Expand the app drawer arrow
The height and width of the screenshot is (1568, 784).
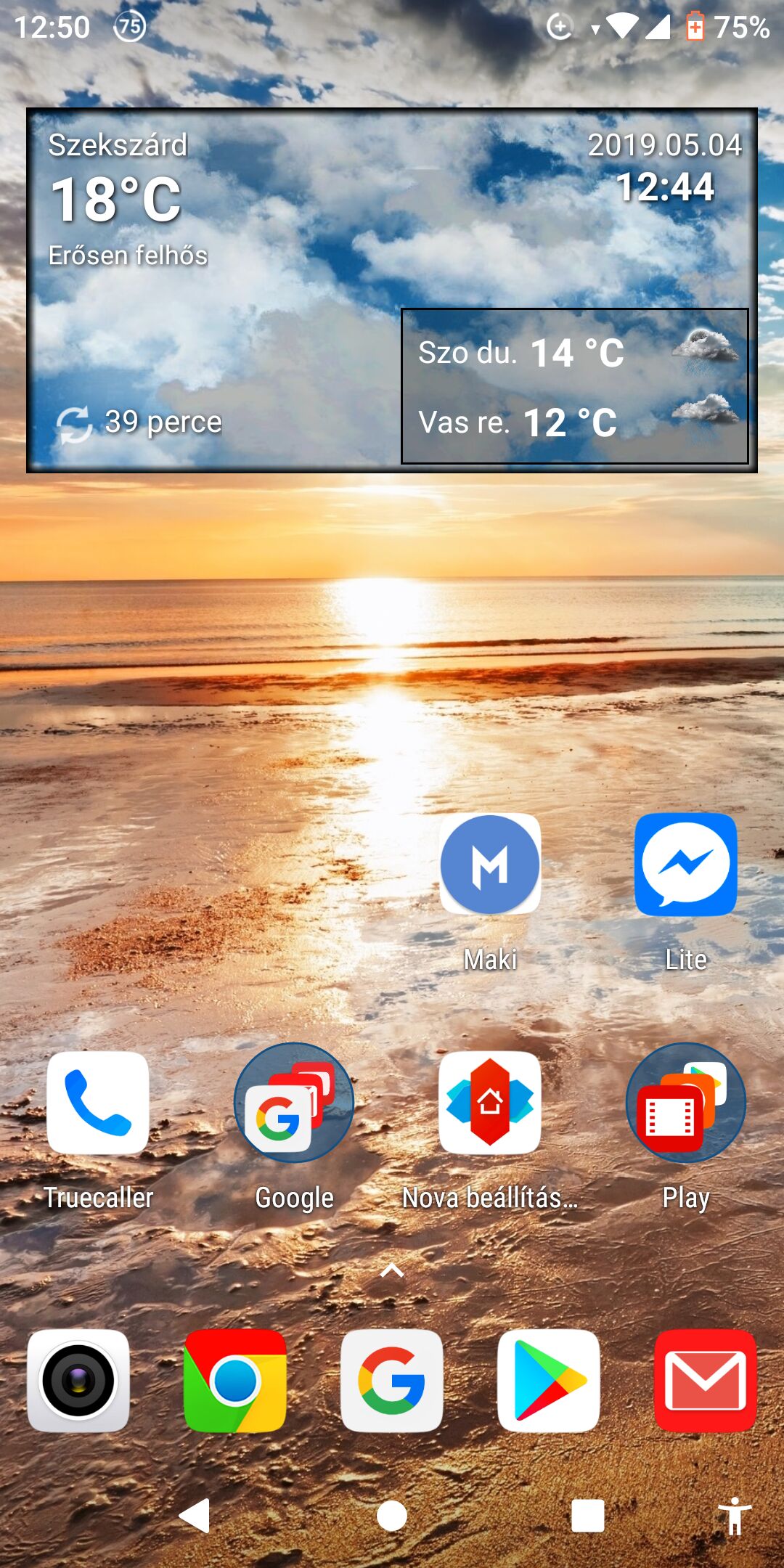click(x=392, y=1270)
